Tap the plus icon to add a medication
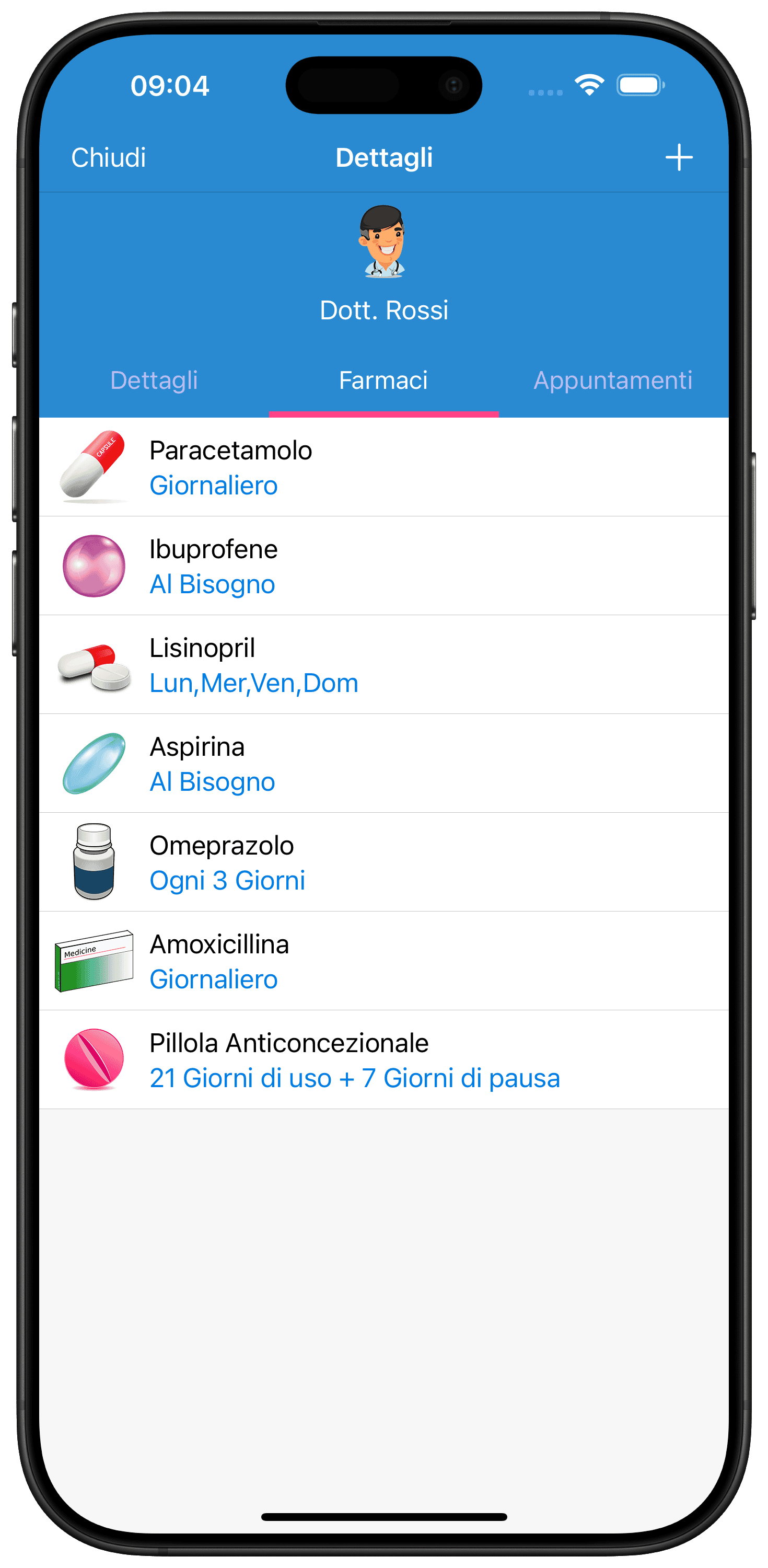768x1568 pixels. tap(679, 158)
